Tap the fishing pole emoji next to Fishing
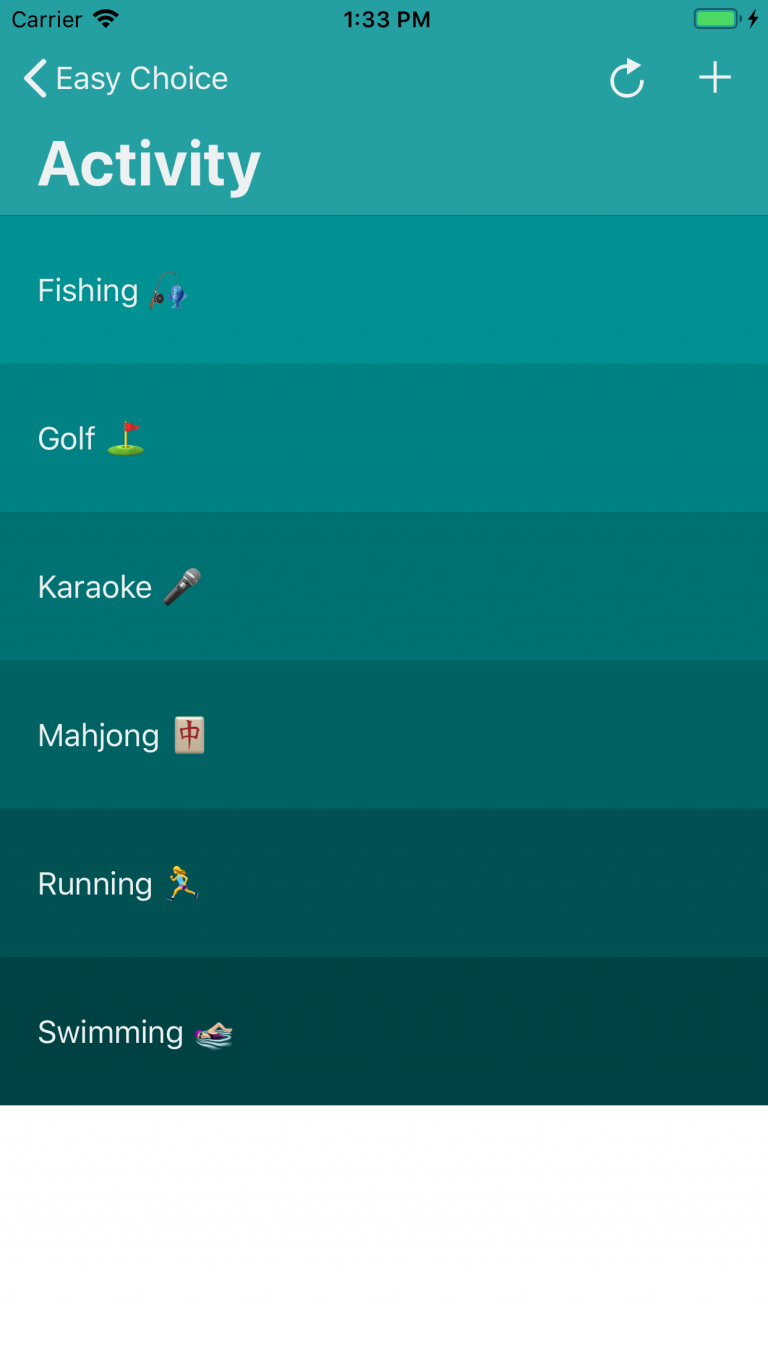768x1365 pixels. pos(170,291)
